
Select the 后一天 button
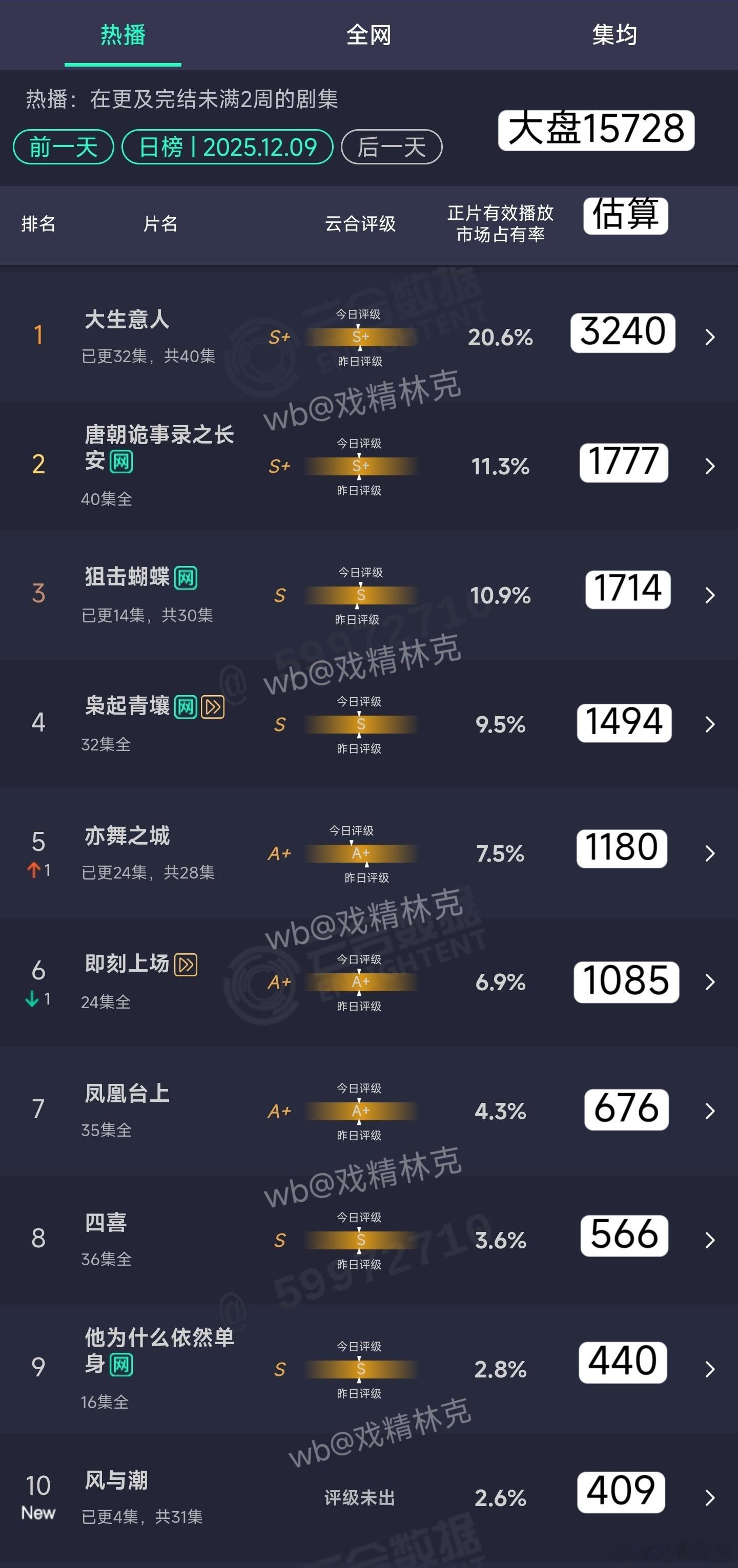[393, 147]
